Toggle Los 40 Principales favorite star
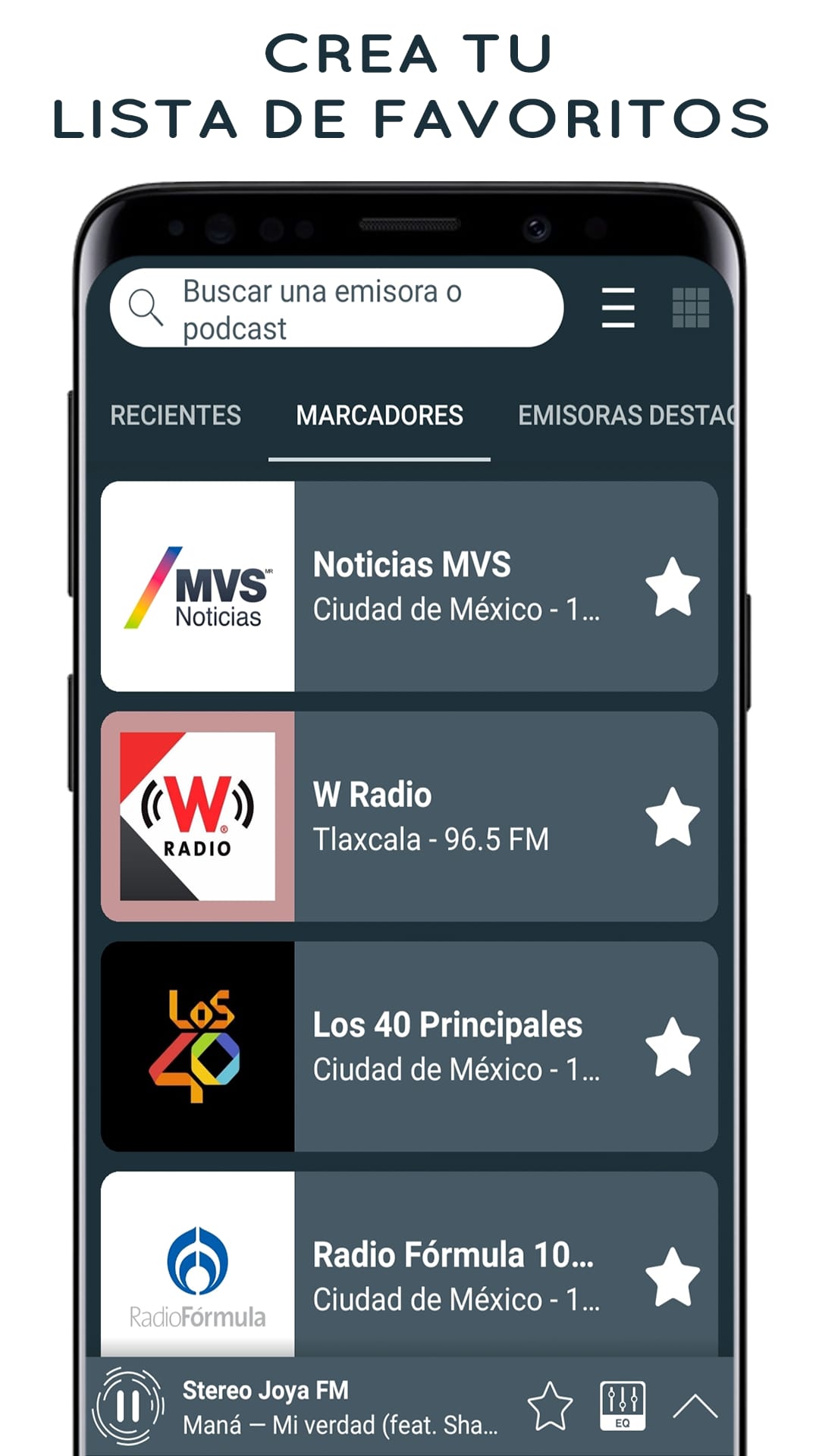This screenshot has height=1456, width=819. coord(670,1046)
